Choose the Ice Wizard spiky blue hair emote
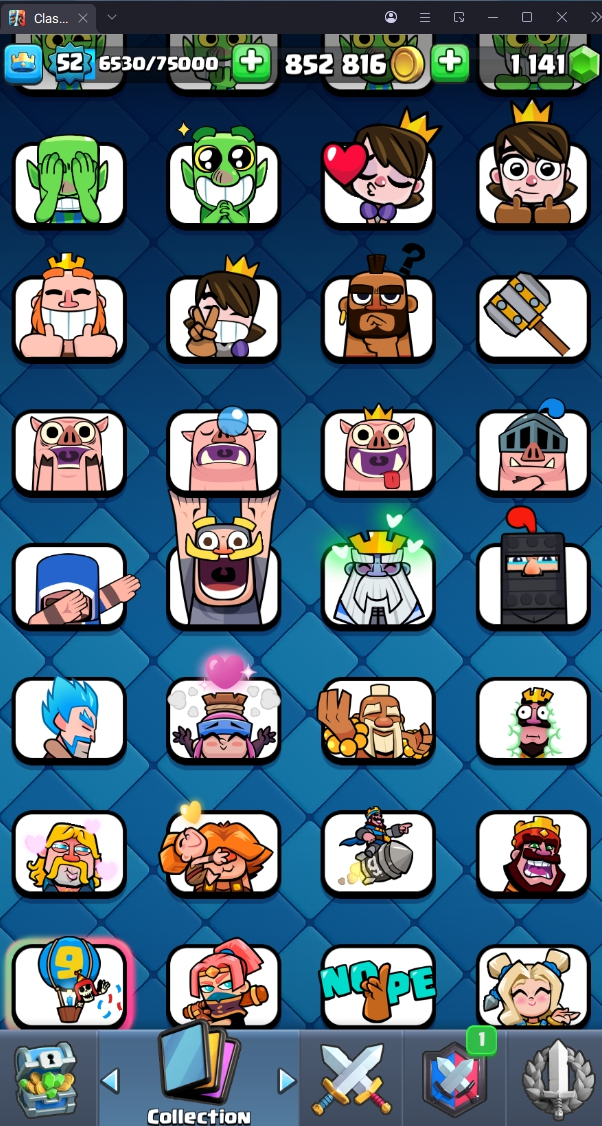Viewport: 602px width, 1126px height. pyautogui.click(x=69, y=720)
